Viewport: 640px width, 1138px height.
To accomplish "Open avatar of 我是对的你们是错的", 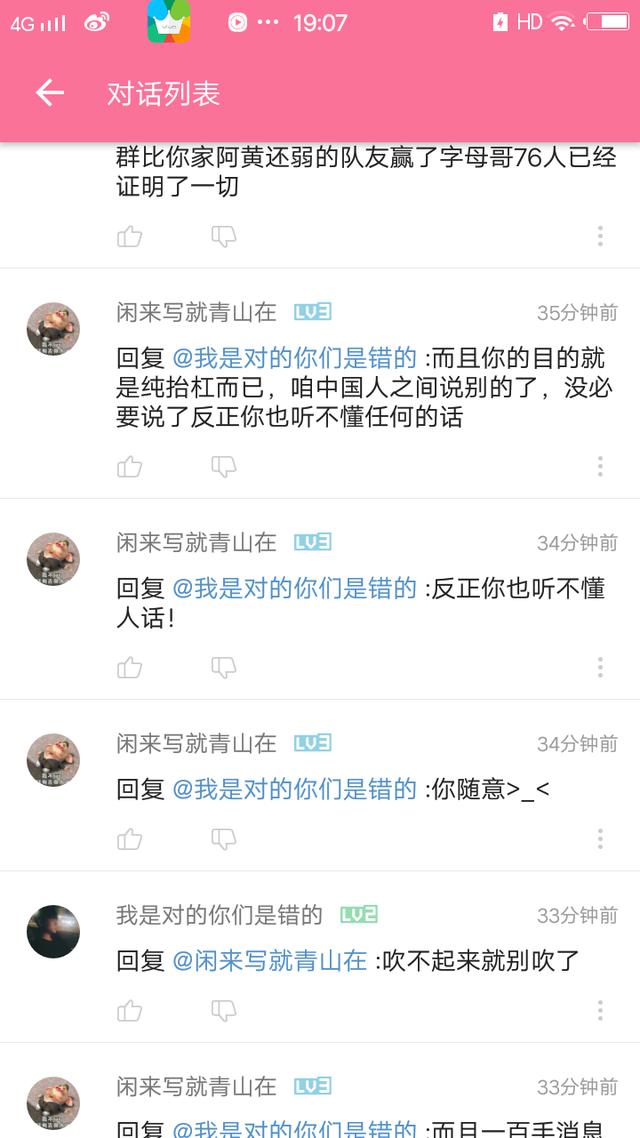I will [x=53, y=931].
